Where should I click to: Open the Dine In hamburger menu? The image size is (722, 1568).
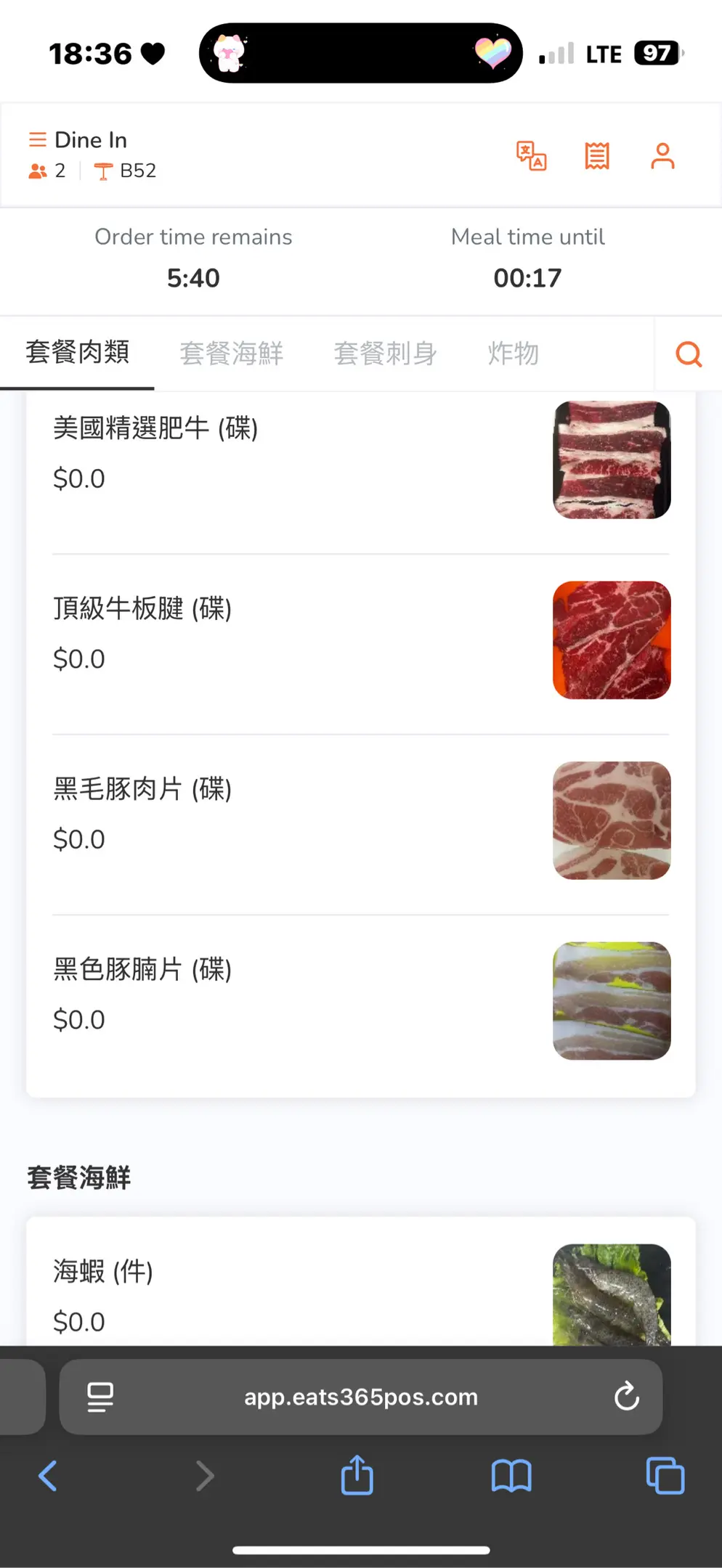(38, 139)
